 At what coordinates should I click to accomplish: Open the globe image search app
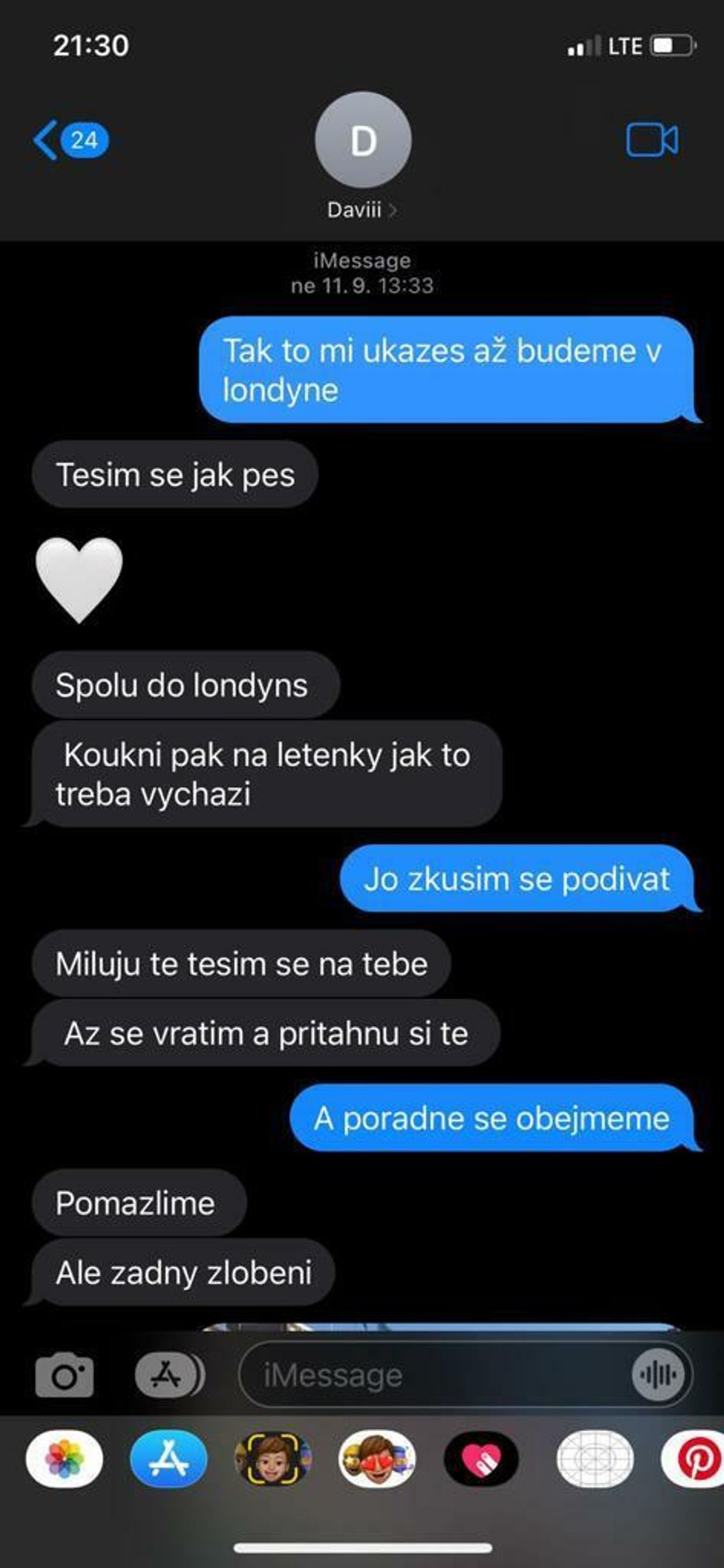coord(595,1459)
